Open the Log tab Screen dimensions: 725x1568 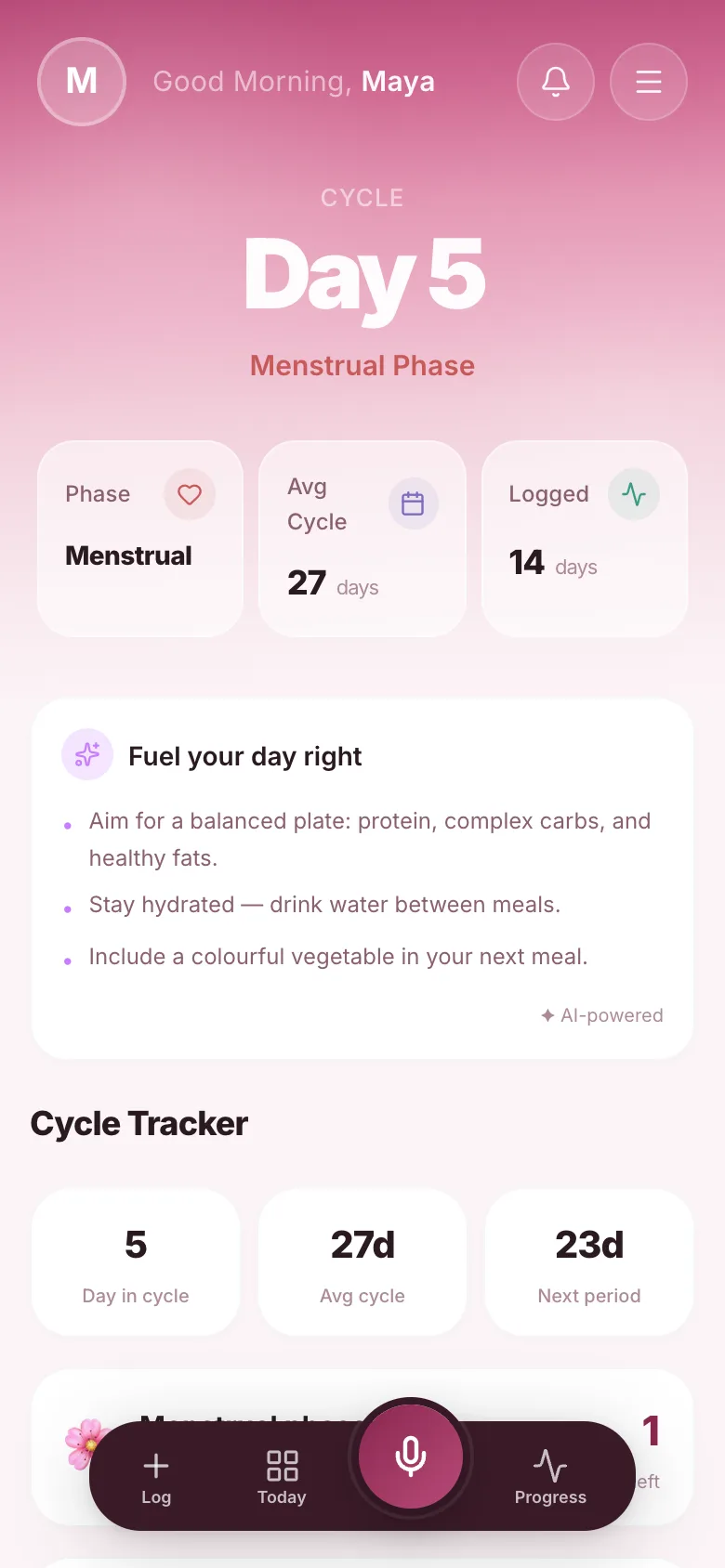[x=156, y=1477]
